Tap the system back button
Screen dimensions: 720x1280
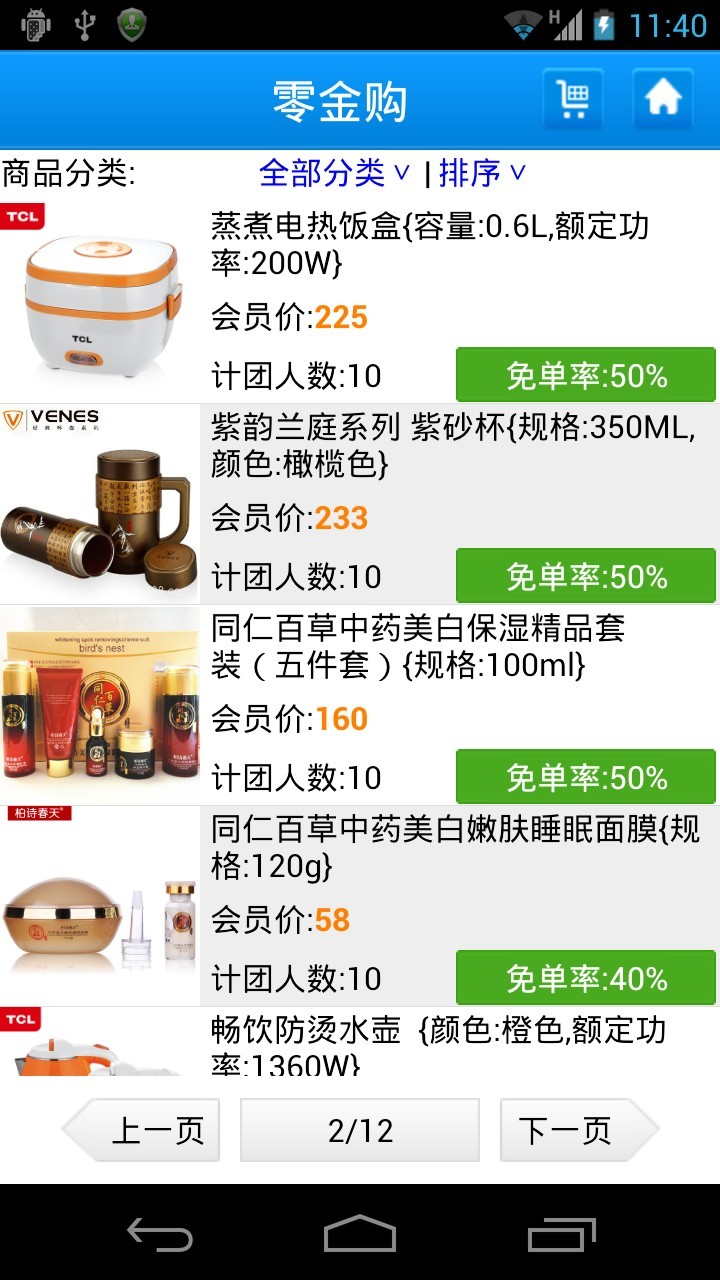160,1234
